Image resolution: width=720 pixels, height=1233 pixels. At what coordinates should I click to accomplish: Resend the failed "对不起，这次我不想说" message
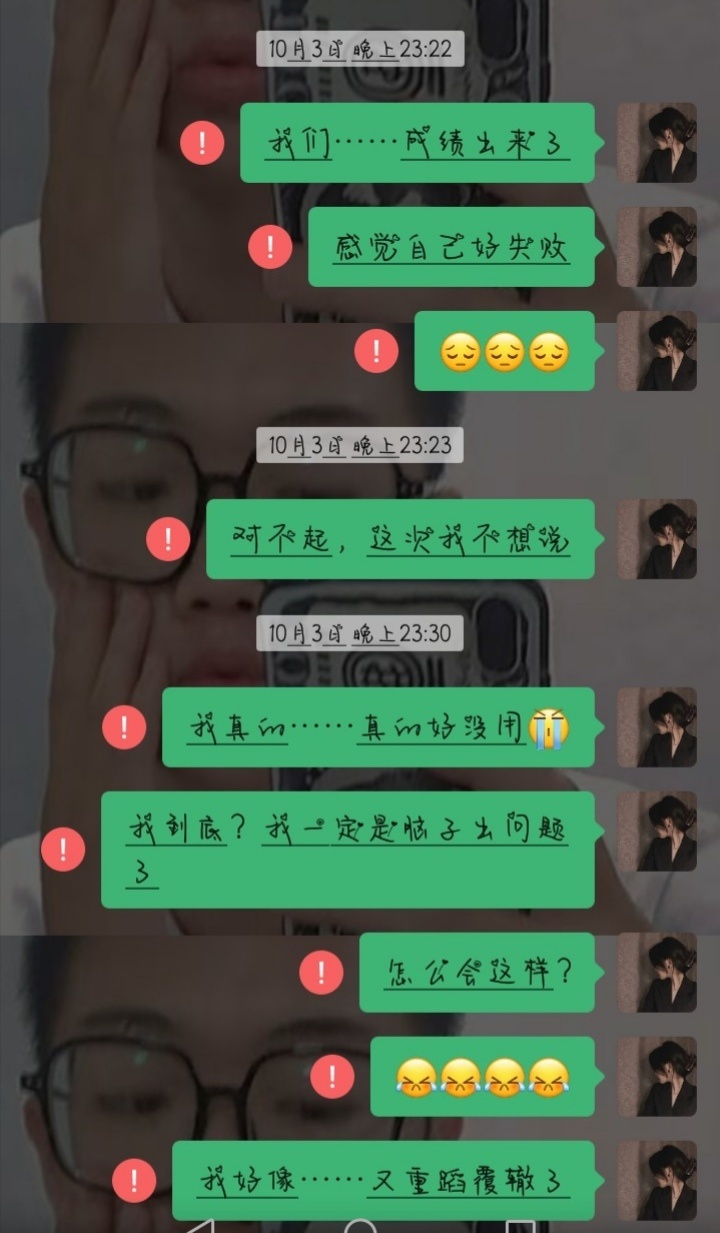(x=168, y=539)
